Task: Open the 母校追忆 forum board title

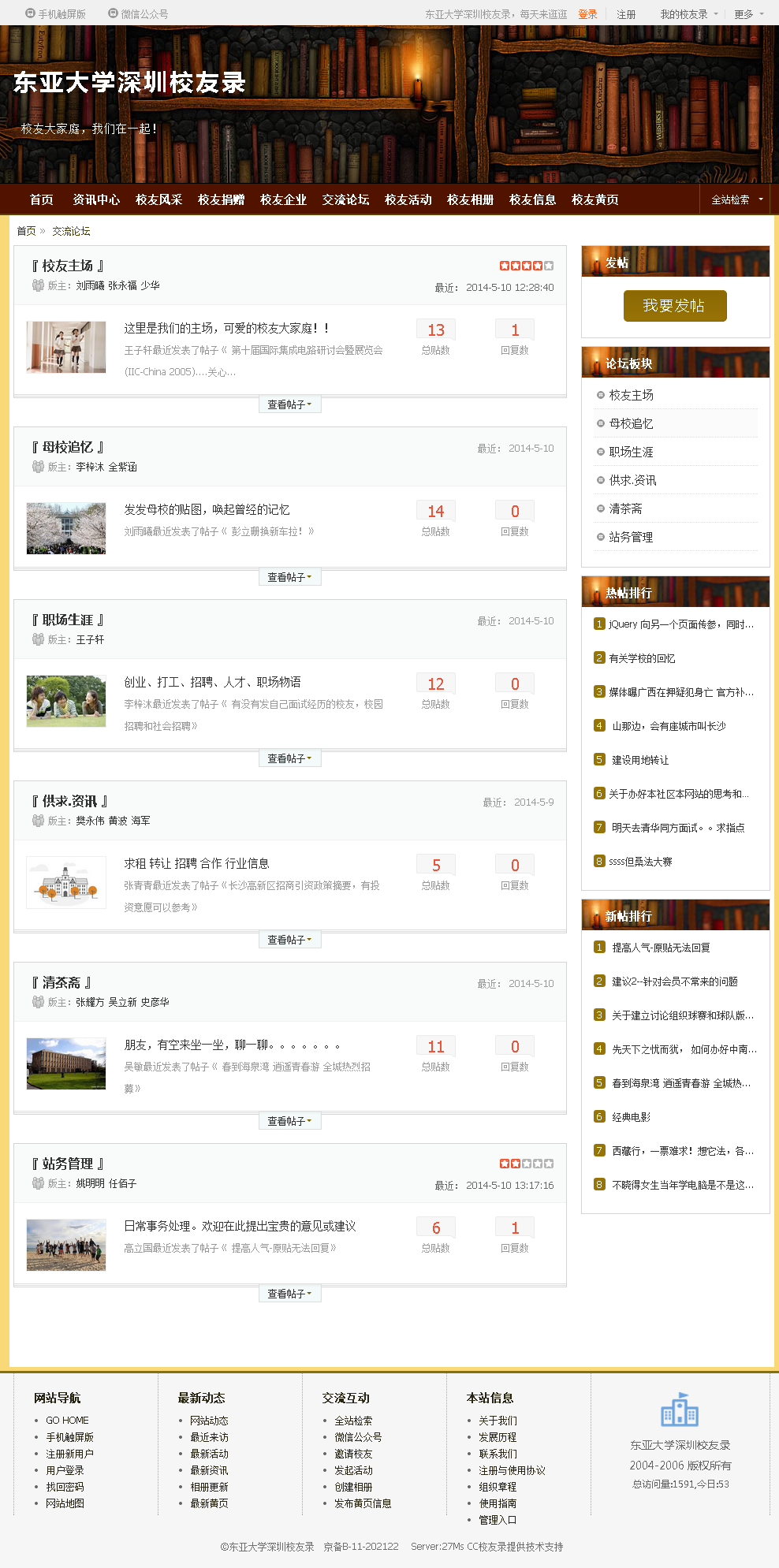Action: 68,447
